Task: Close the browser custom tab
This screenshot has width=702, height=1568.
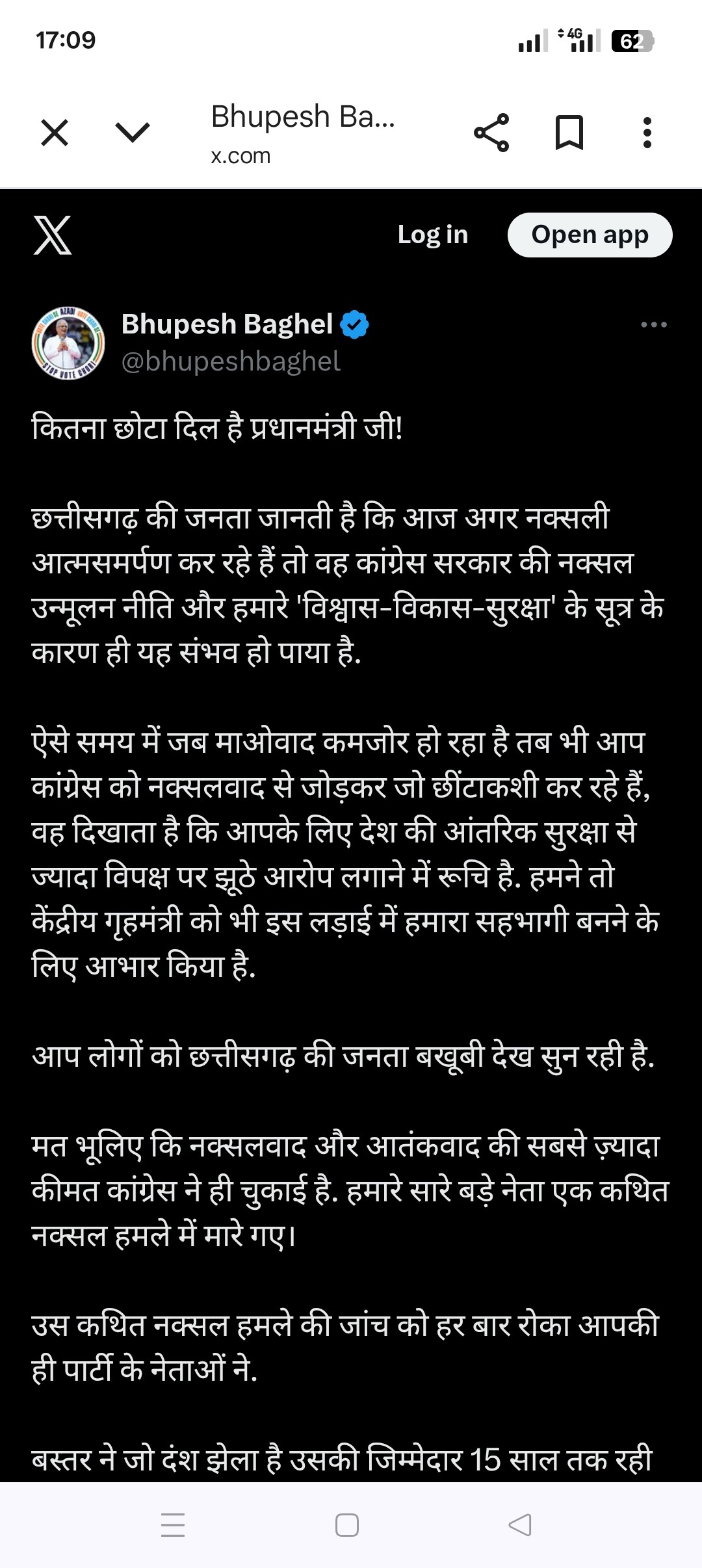Action: click(x=55, y=133)
